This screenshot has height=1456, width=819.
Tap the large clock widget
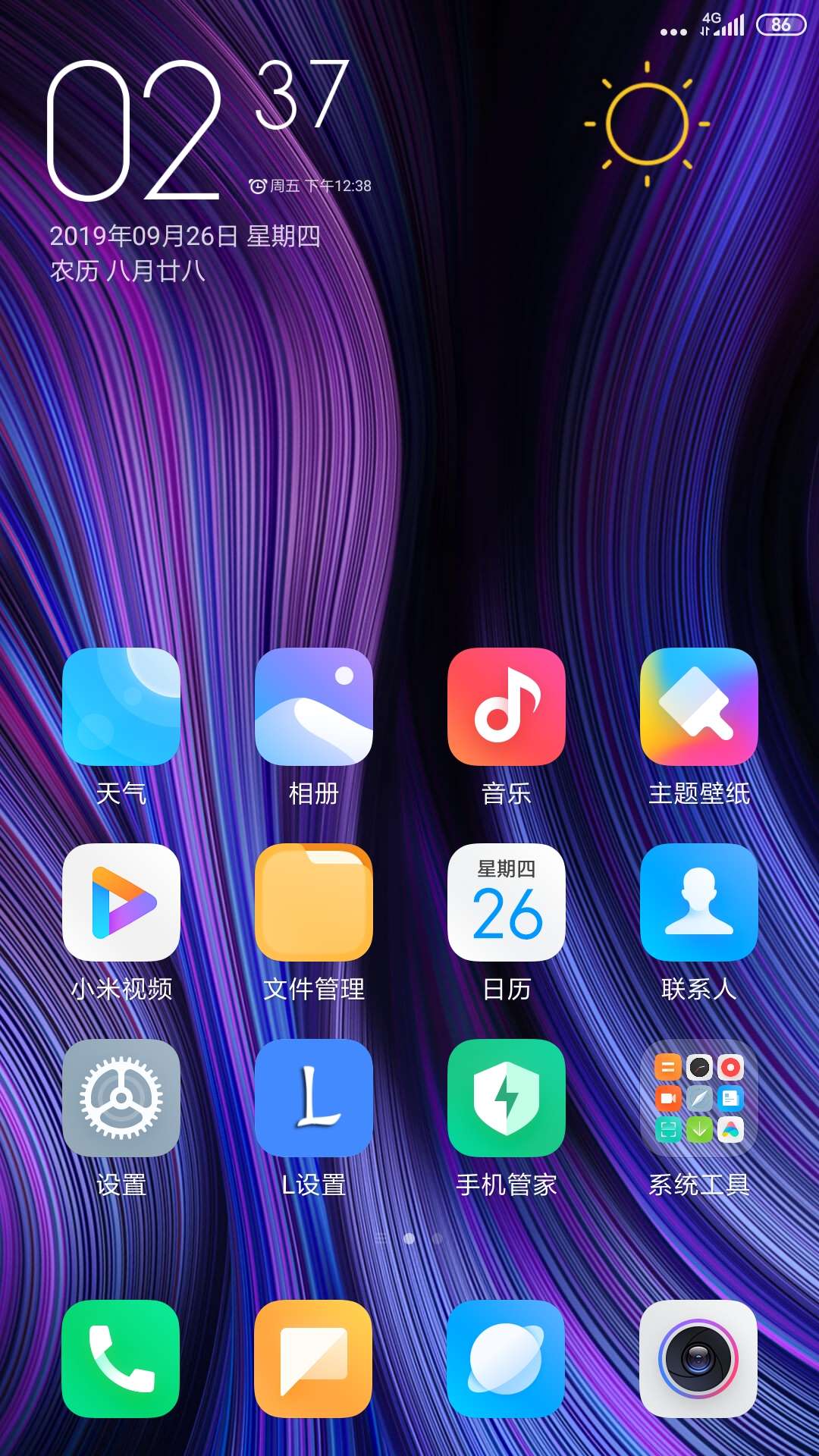click(199, 130)
